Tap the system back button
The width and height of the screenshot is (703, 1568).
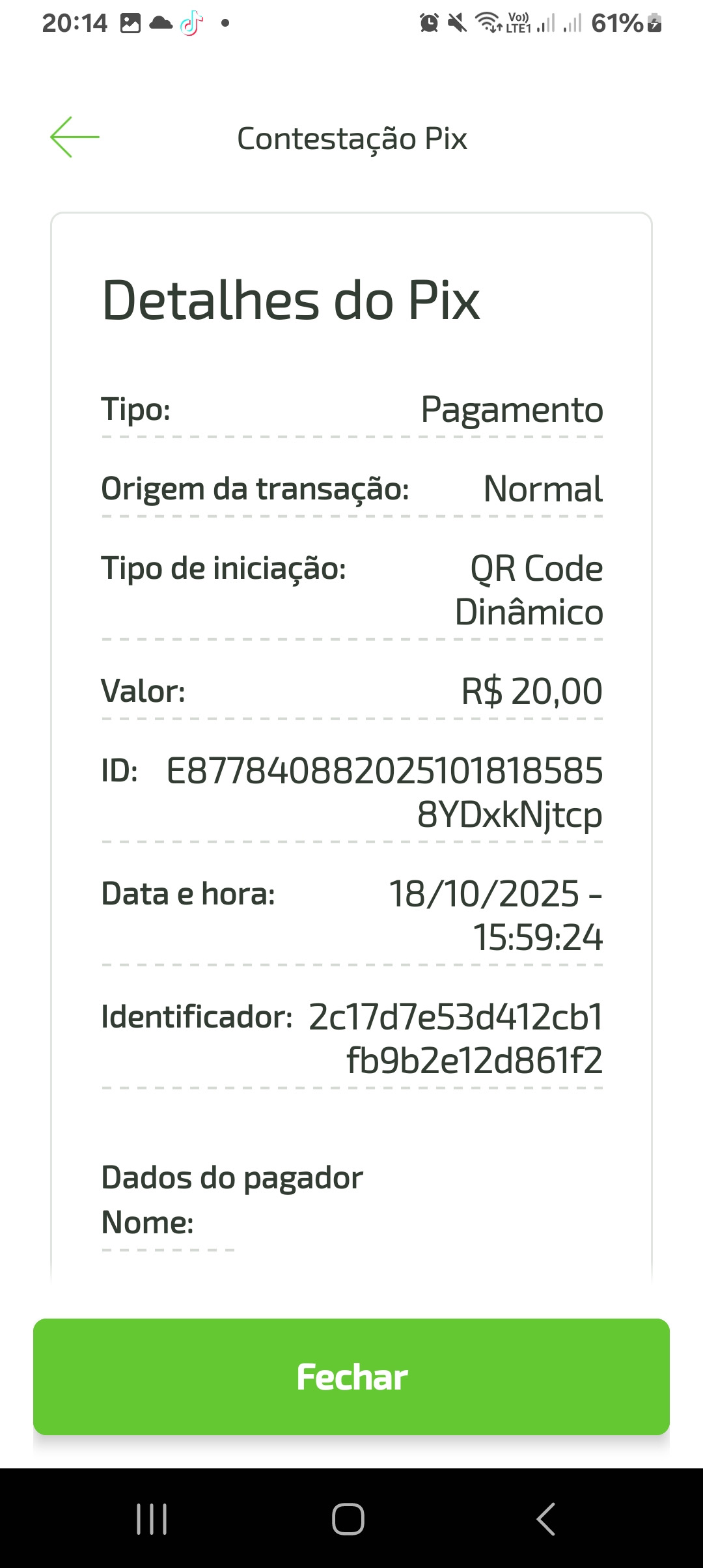pyautogui.click(x=545, y=1519)
